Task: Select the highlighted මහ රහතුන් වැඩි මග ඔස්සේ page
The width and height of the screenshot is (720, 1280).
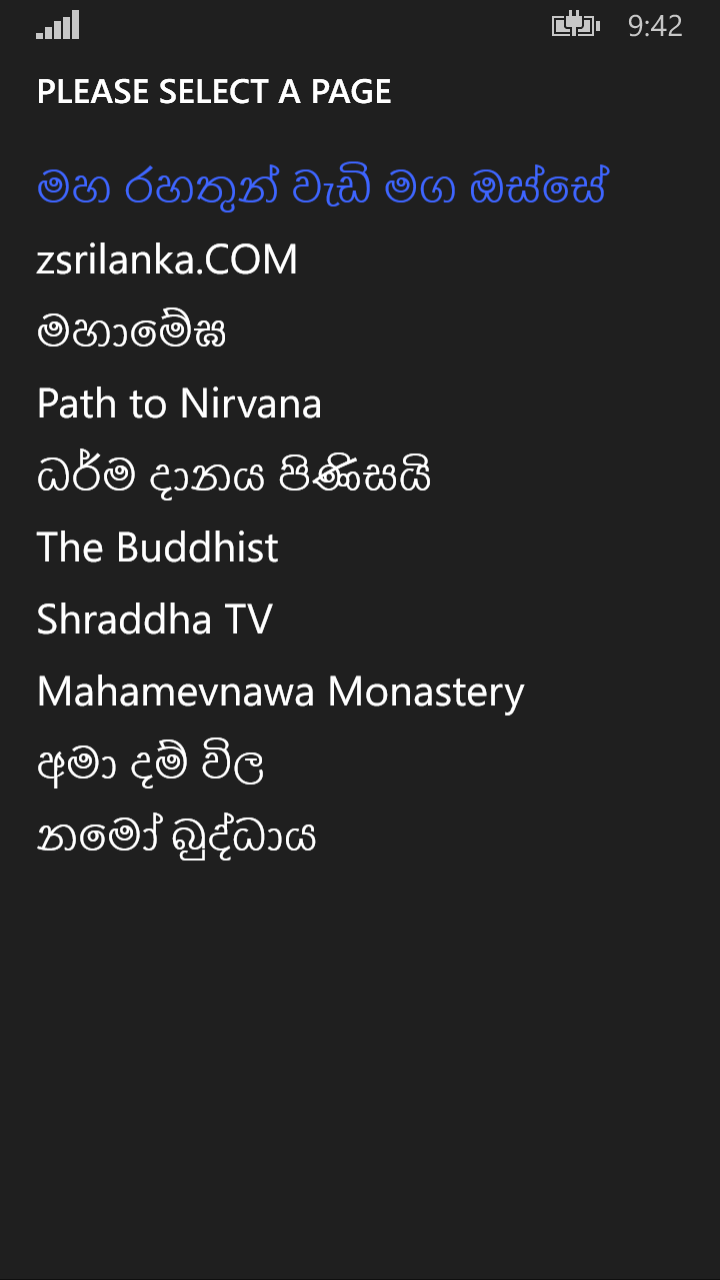Action: tap(322, 187)
